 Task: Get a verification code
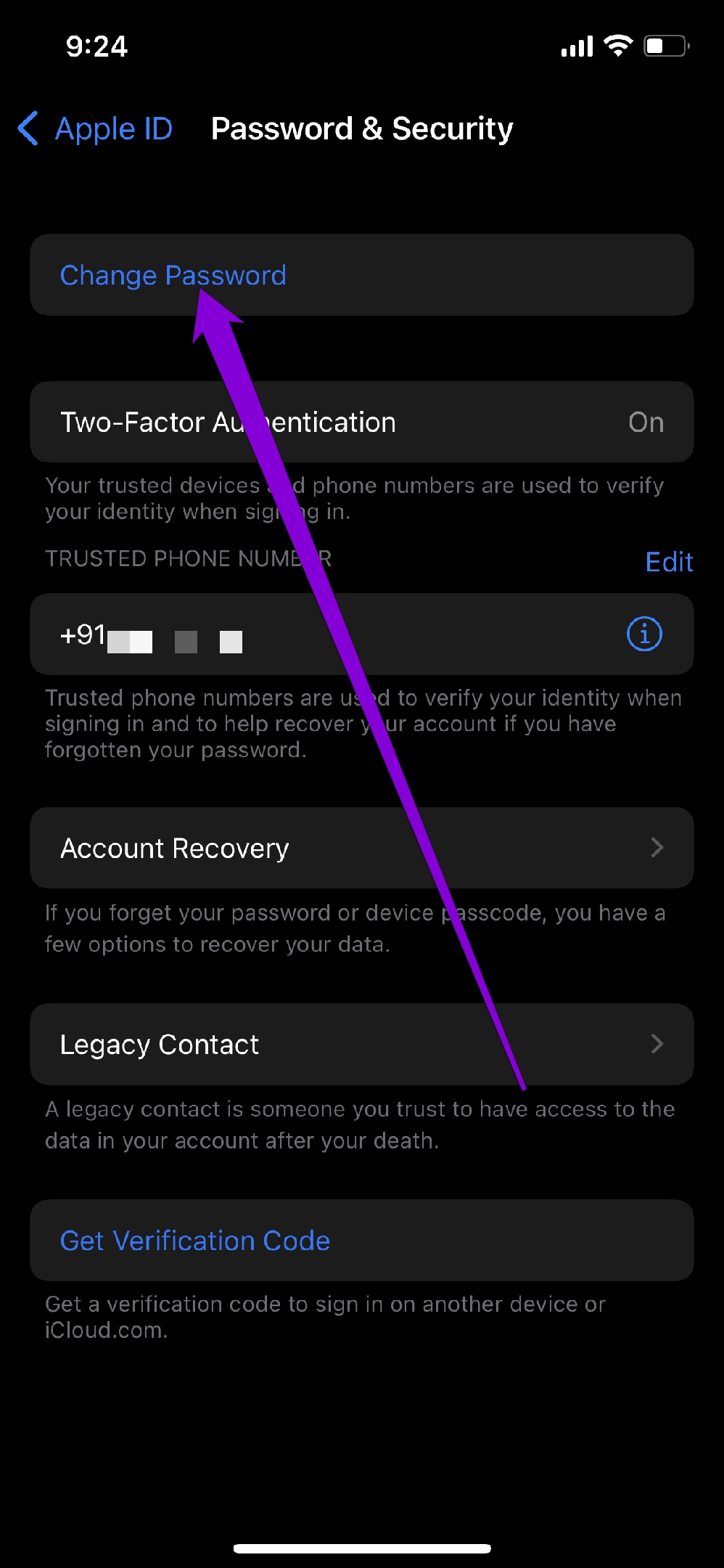pyautogui.click(x=195, y=1241)
